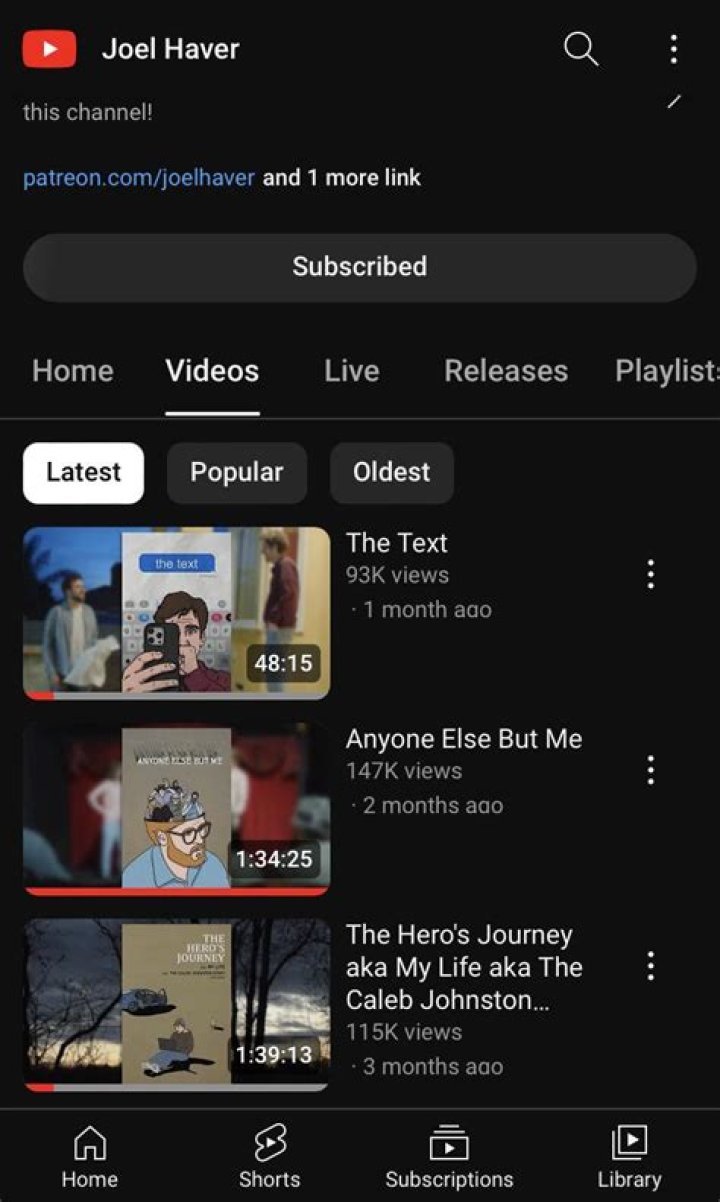This screenshot has height=1202, width=720.
Task: Open the top-right overflow menu
Action: pos(674,48)
